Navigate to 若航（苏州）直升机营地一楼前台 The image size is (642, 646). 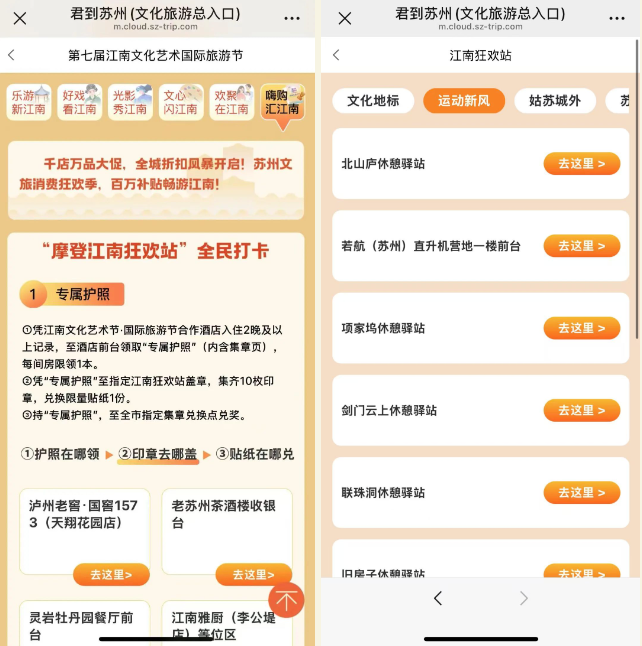pyautogui.click(x=581, y=245)
